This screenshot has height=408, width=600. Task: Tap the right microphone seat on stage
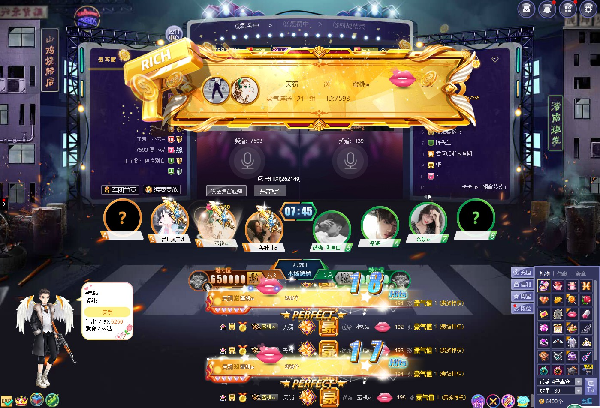351,160
